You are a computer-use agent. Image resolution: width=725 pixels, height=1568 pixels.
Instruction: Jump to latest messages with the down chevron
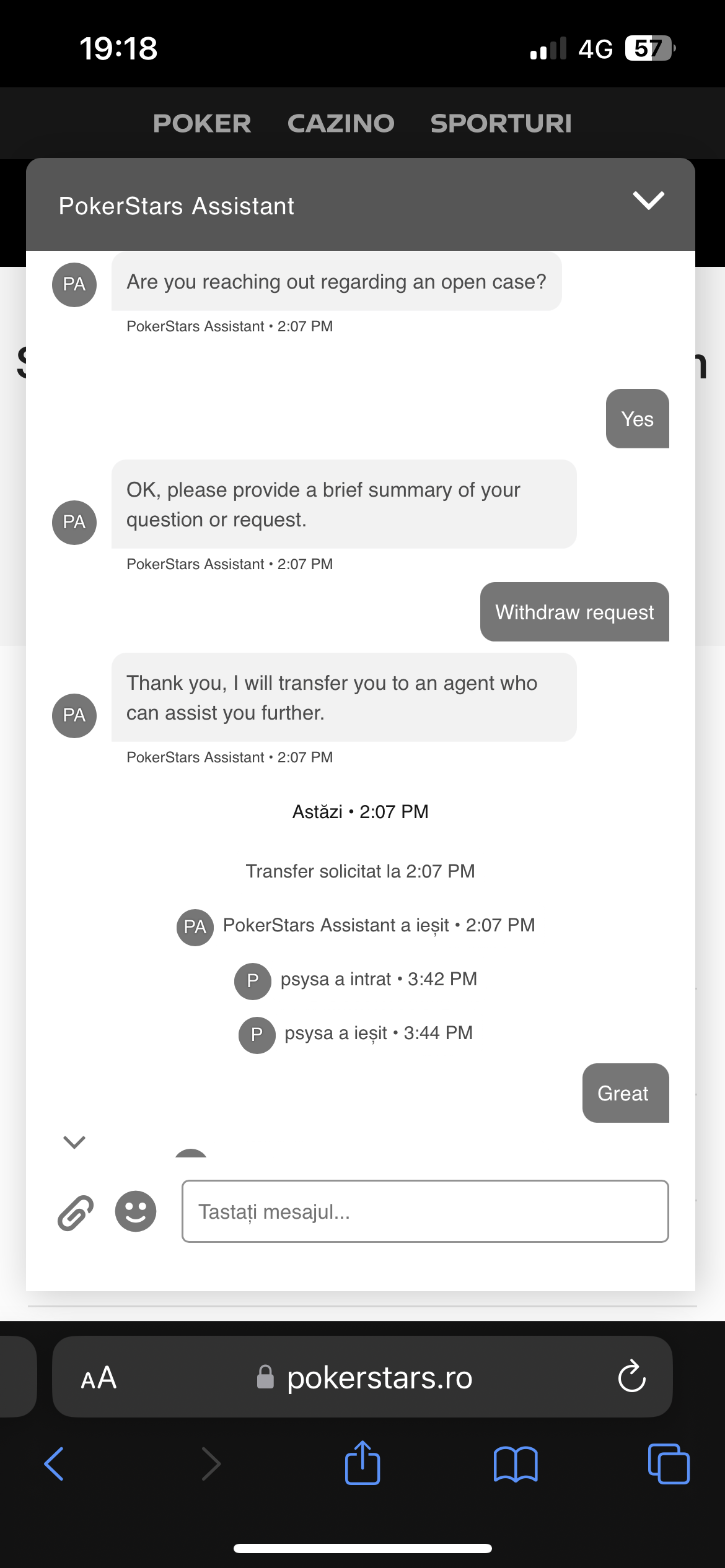point(74,1142)
